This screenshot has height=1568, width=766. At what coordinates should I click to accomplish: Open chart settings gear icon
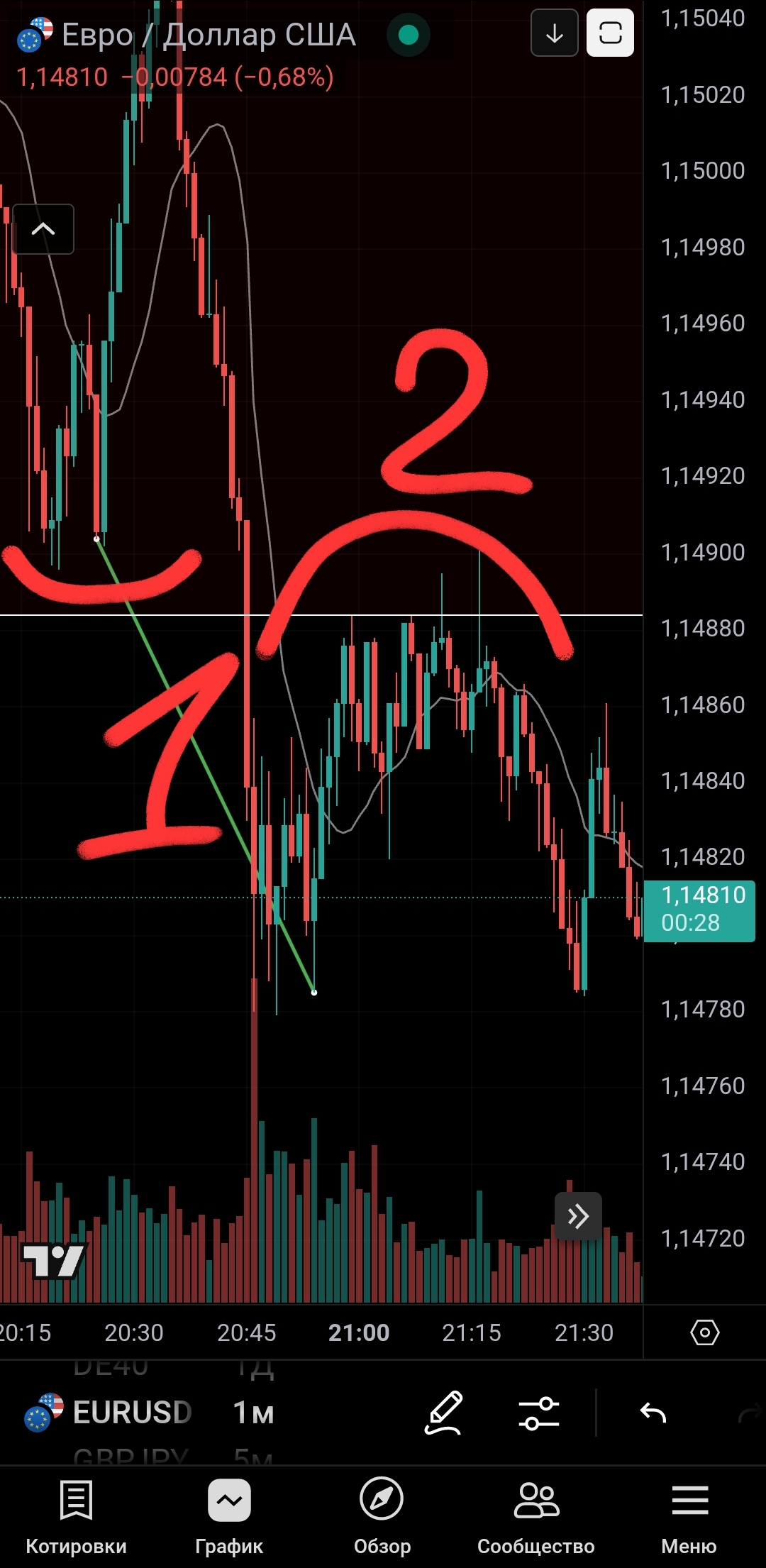click(x=704, y=1332)
